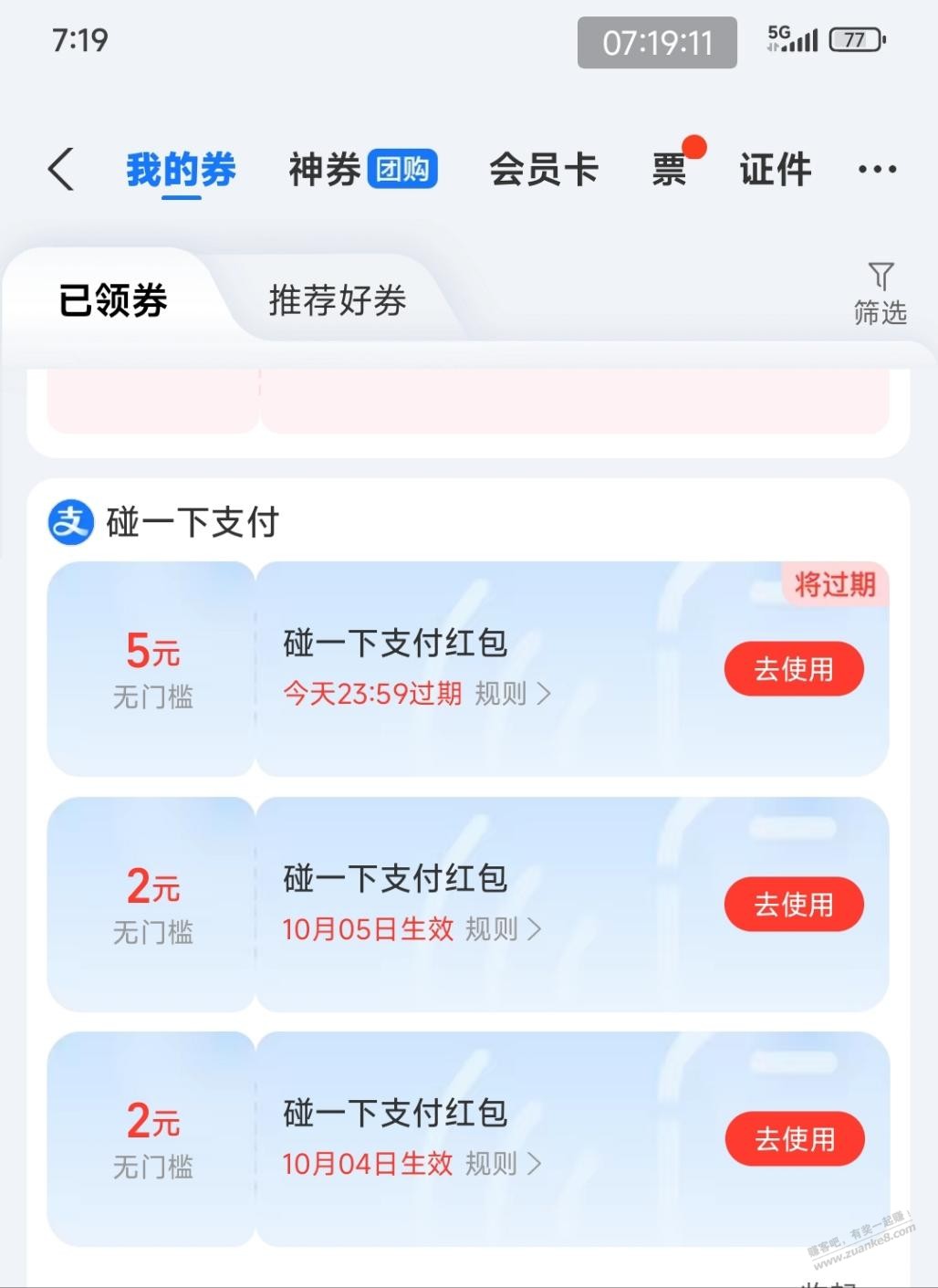This screenshot has height=1288, width=938.
Task: Select the 已领券 sub-tab
Action: (x=113, y=300)
